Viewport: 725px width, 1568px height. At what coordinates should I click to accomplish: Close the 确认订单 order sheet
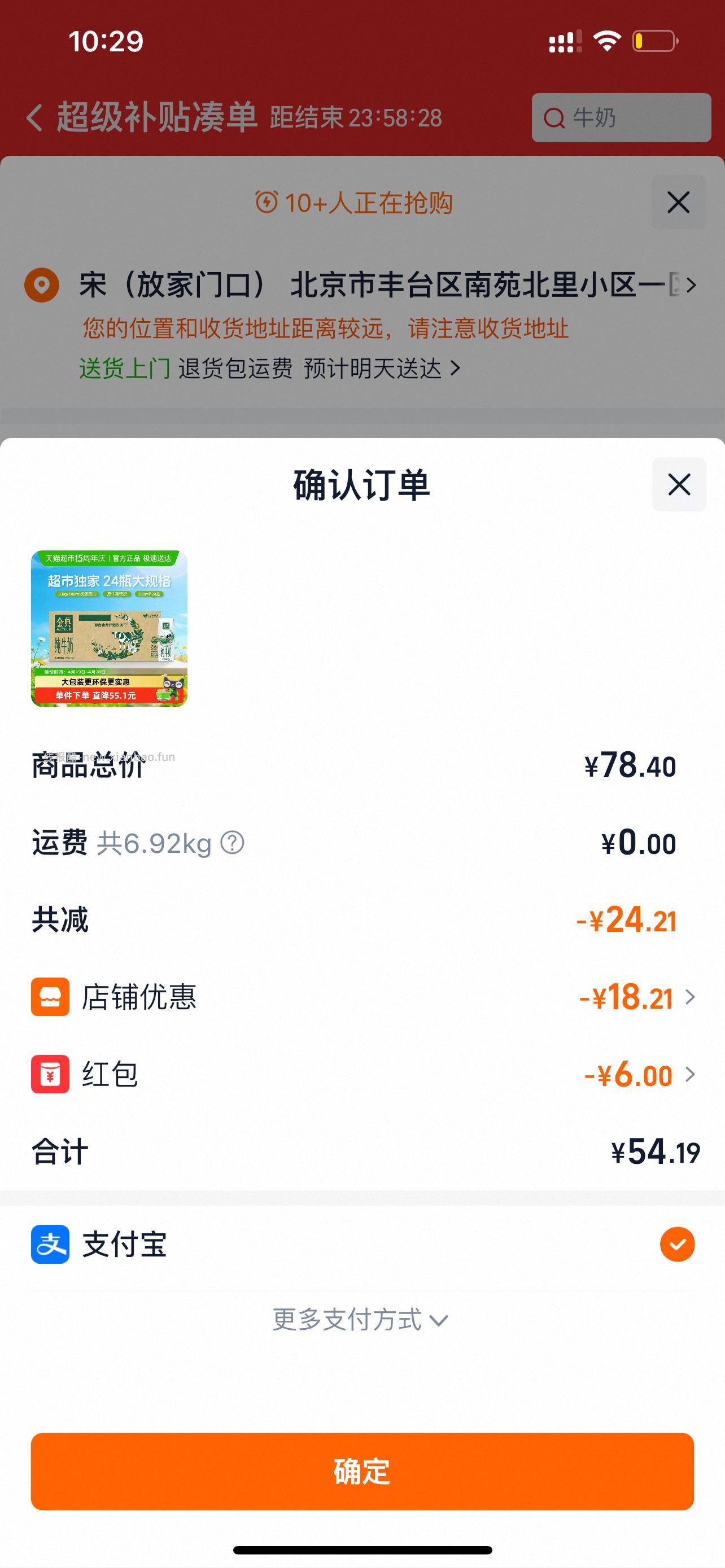(678, 484)
